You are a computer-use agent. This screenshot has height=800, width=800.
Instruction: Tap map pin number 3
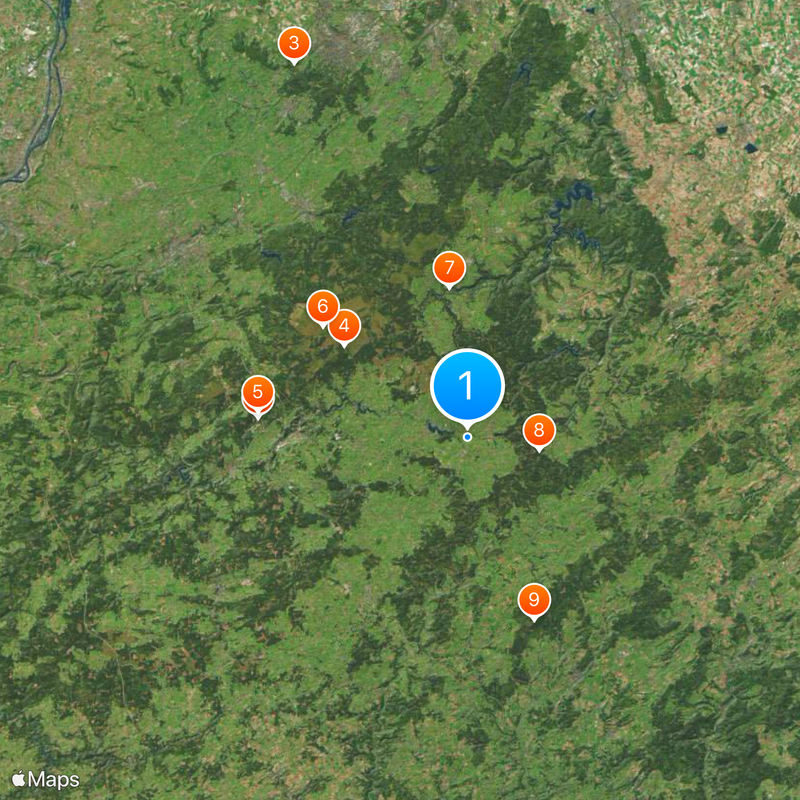pyautogui.click(x=293, y=43)
